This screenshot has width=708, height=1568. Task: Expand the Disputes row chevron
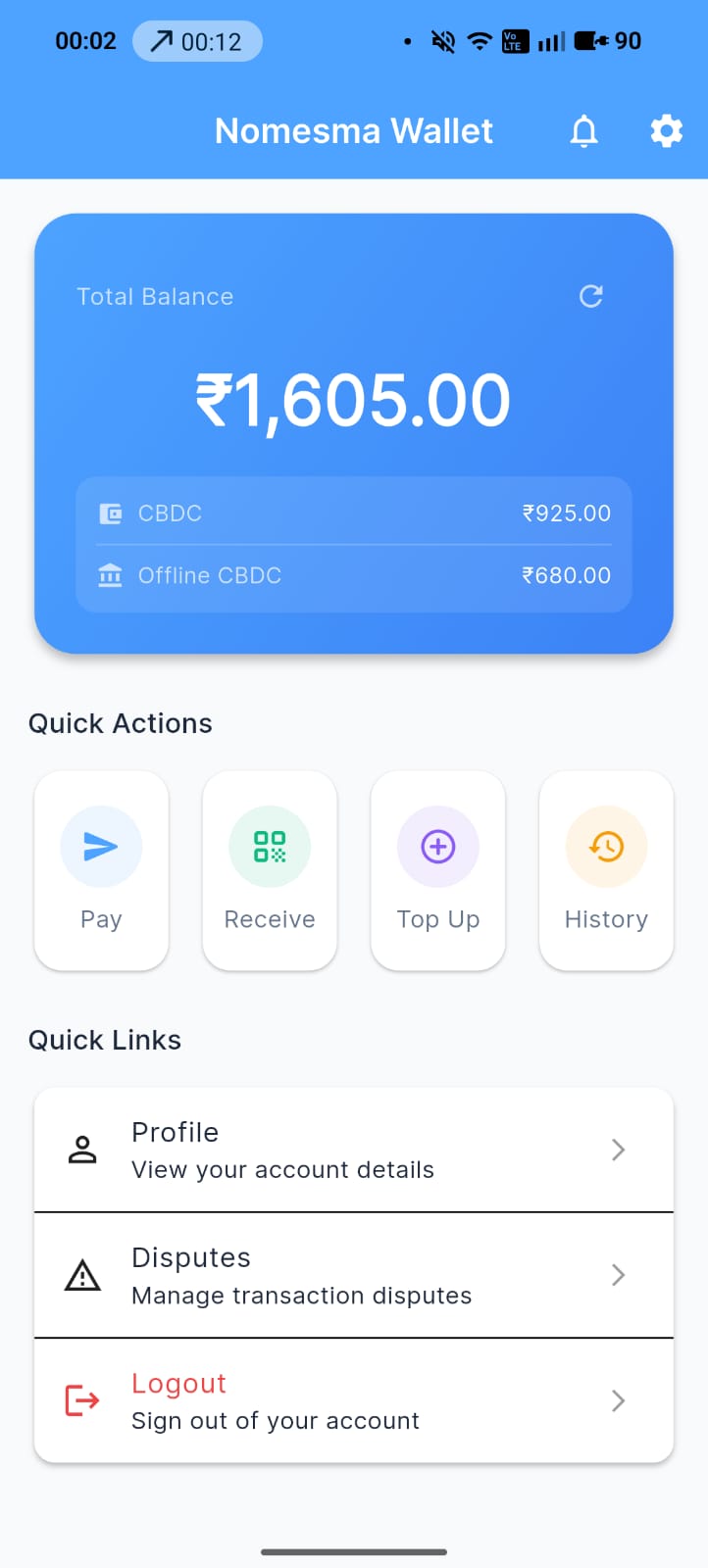click(618, 1275)
